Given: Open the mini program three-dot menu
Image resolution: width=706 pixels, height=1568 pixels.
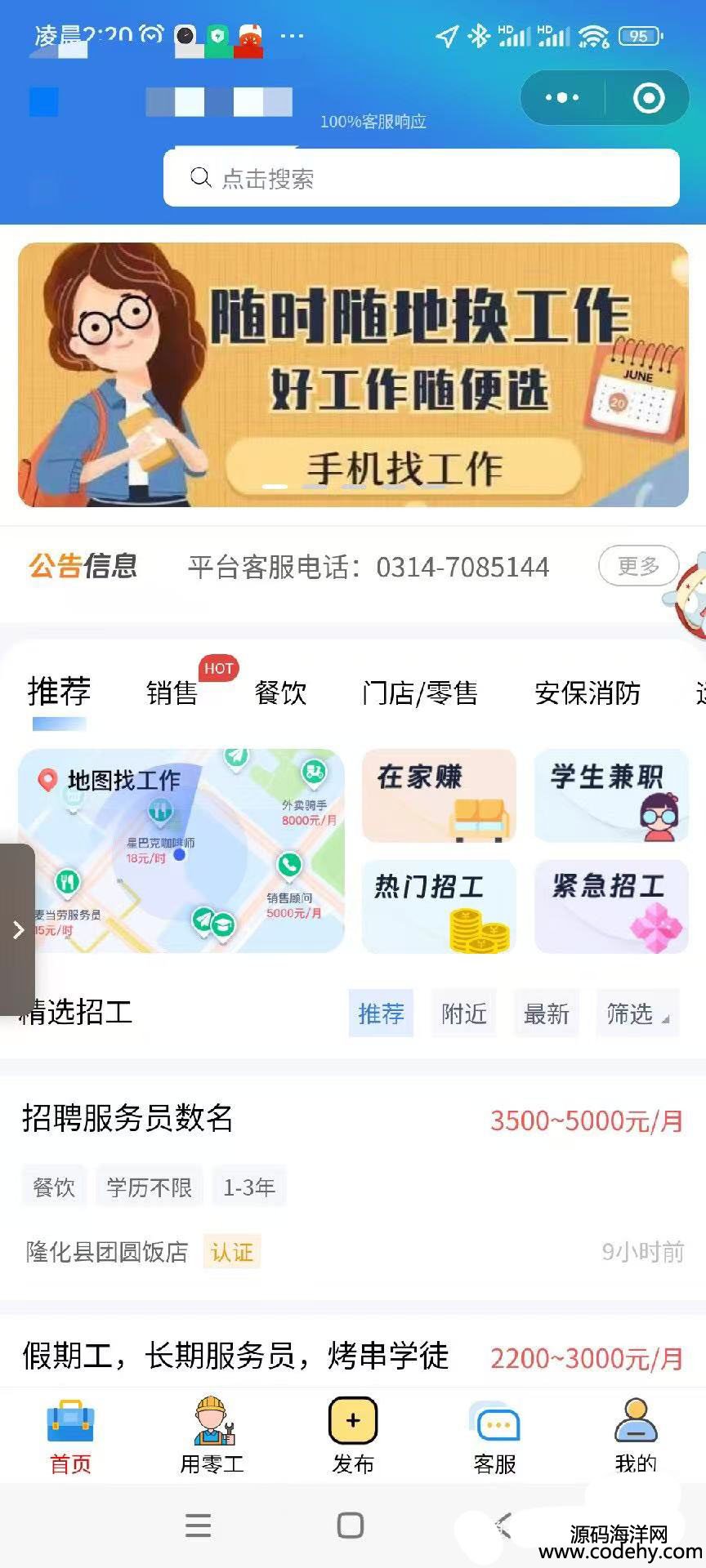Looking at the screenshot, I should [x=562, y=98].
